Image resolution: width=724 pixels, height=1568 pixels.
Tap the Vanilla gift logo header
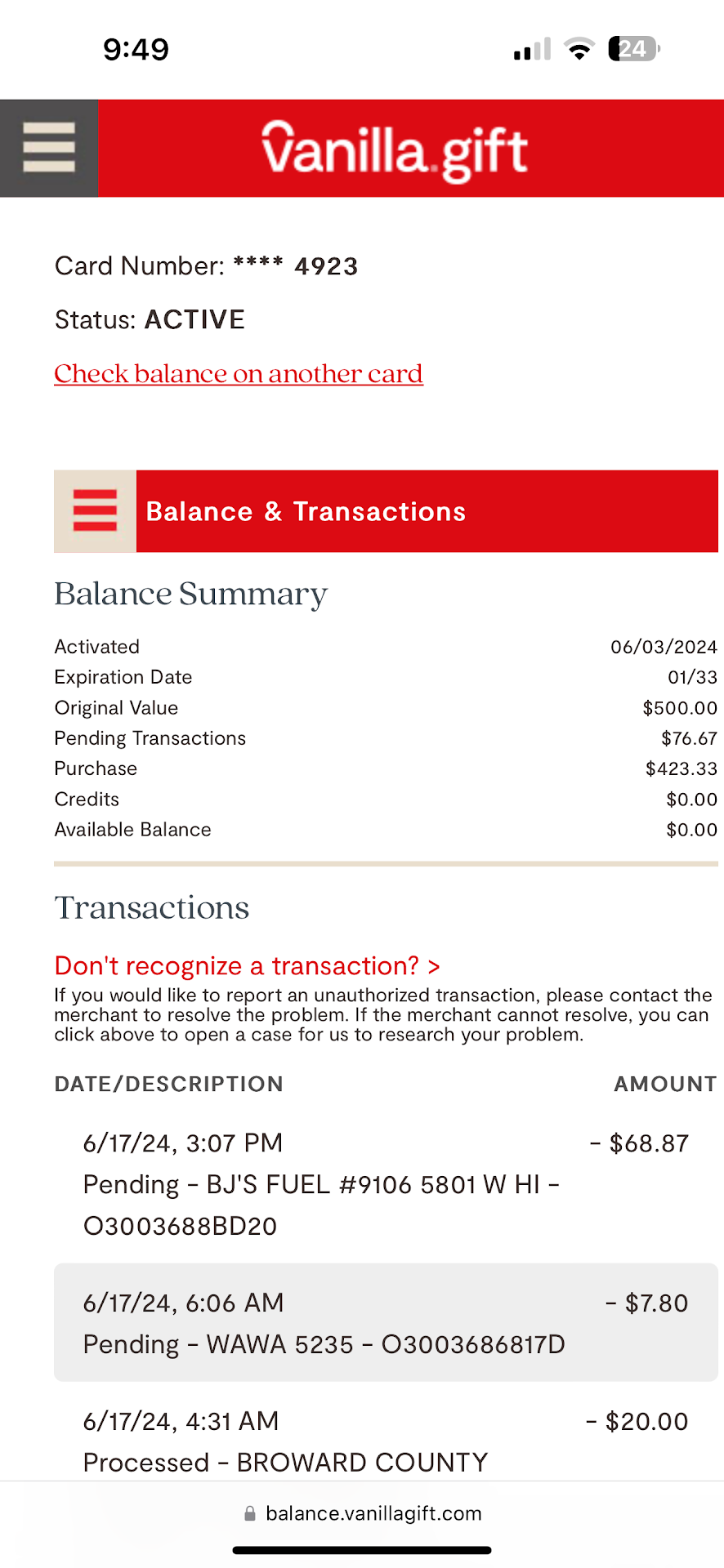coord(395,150)
